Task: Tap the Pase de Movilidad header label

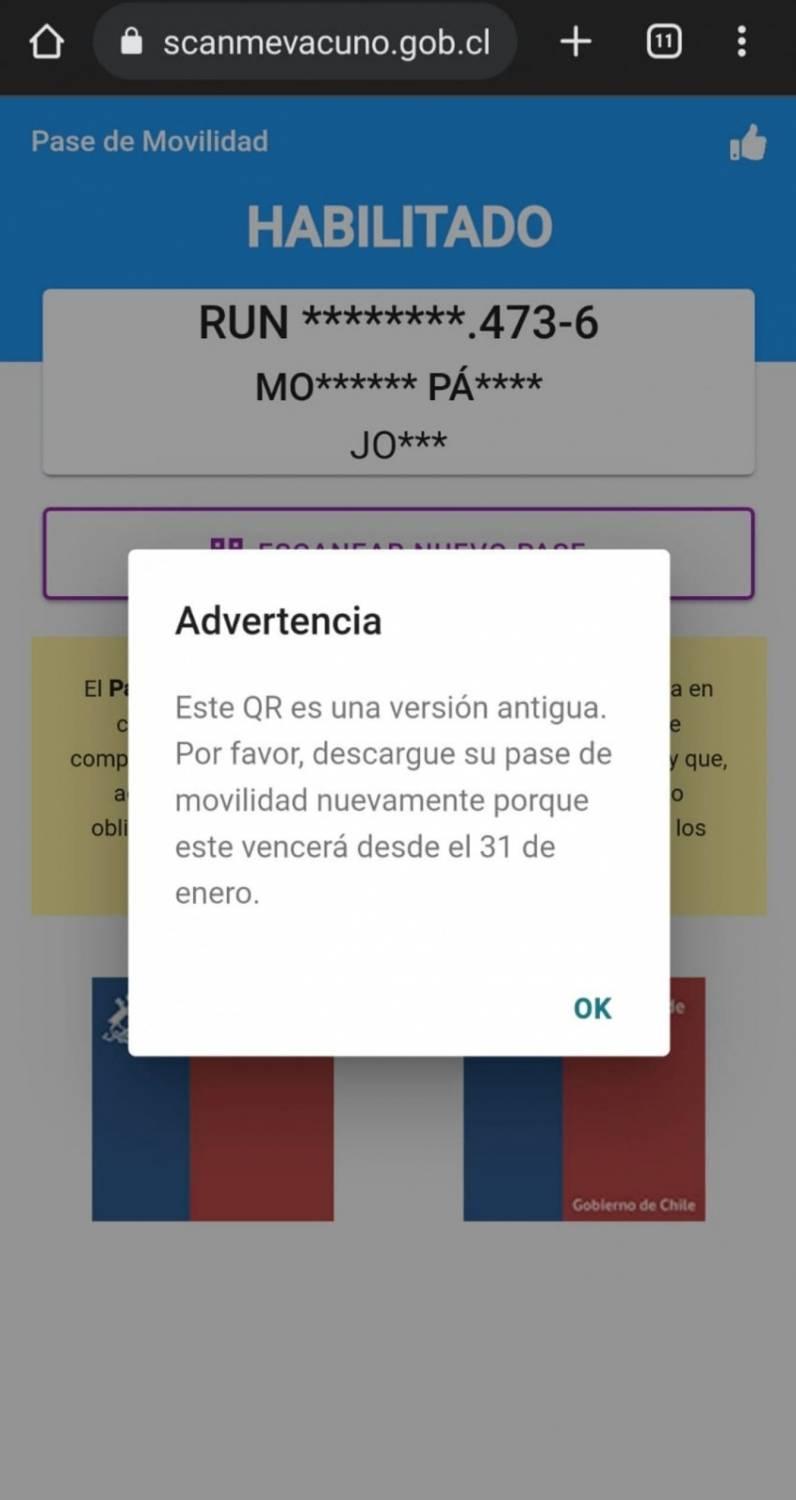Action: 148,141
